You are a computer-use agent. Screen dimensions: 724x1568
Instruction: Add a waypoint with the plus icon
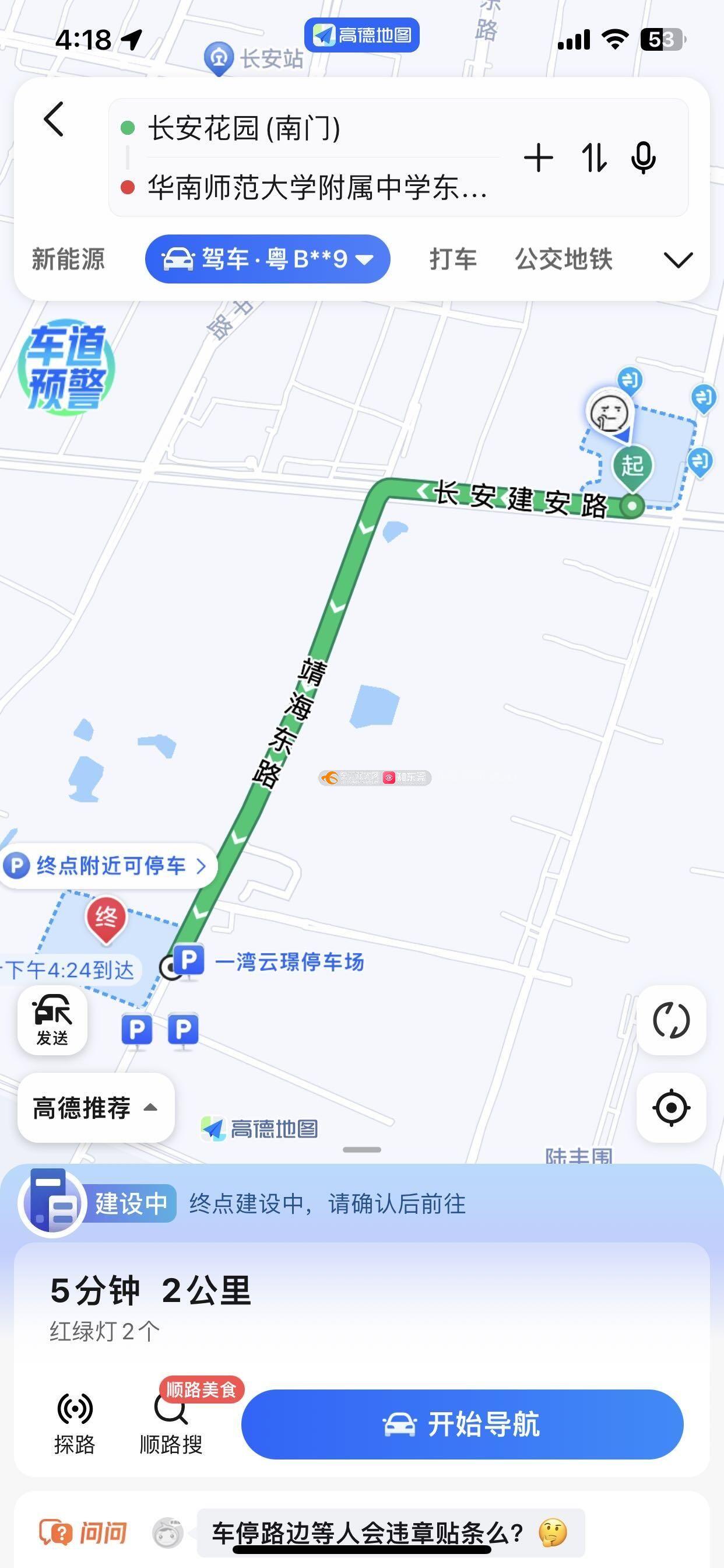coord(538,158)
